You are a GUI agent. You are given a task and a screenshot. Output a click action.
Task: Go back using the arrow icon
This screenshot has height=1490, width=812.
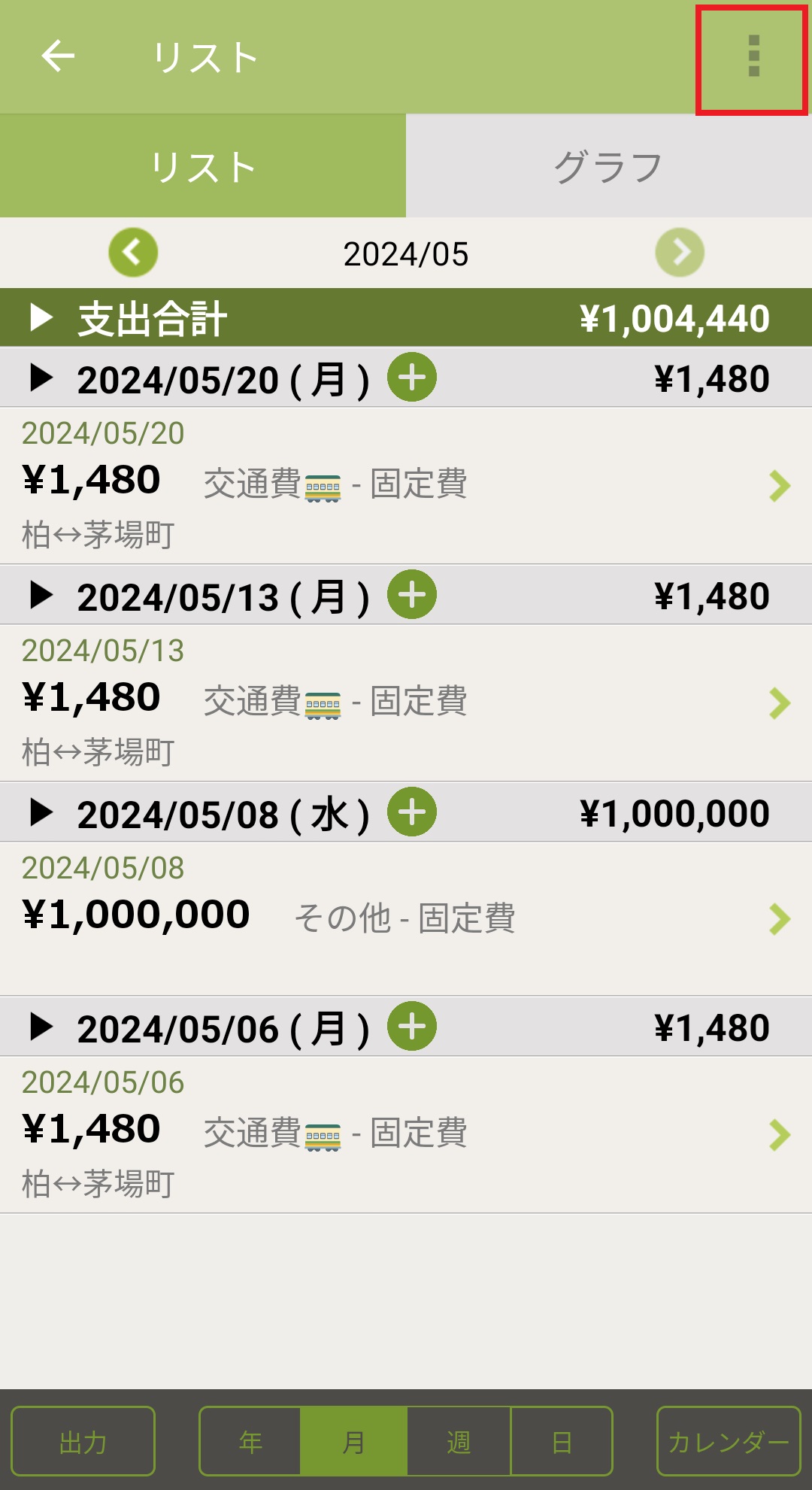(58, 56)
